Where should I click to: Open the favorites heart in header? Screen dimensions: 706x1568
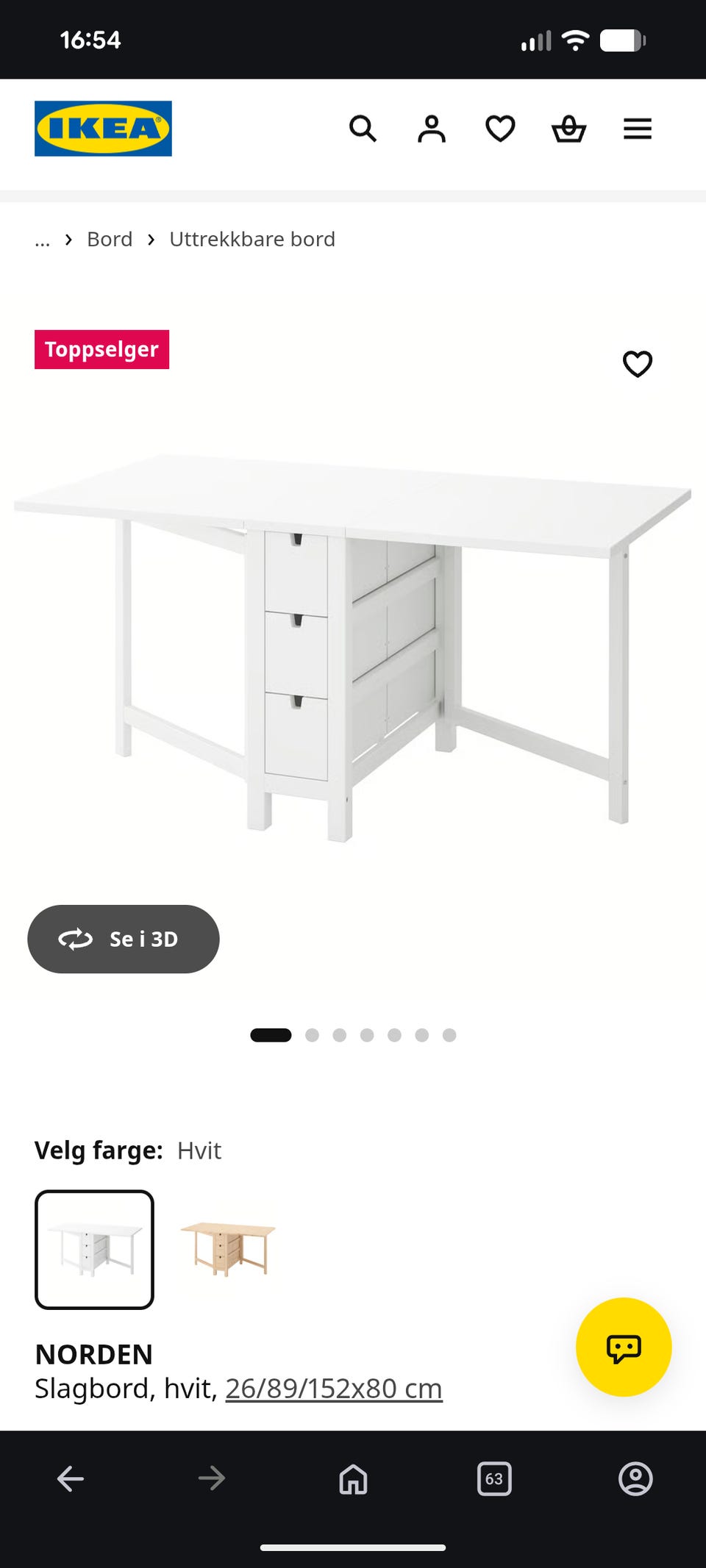[500, 129]
